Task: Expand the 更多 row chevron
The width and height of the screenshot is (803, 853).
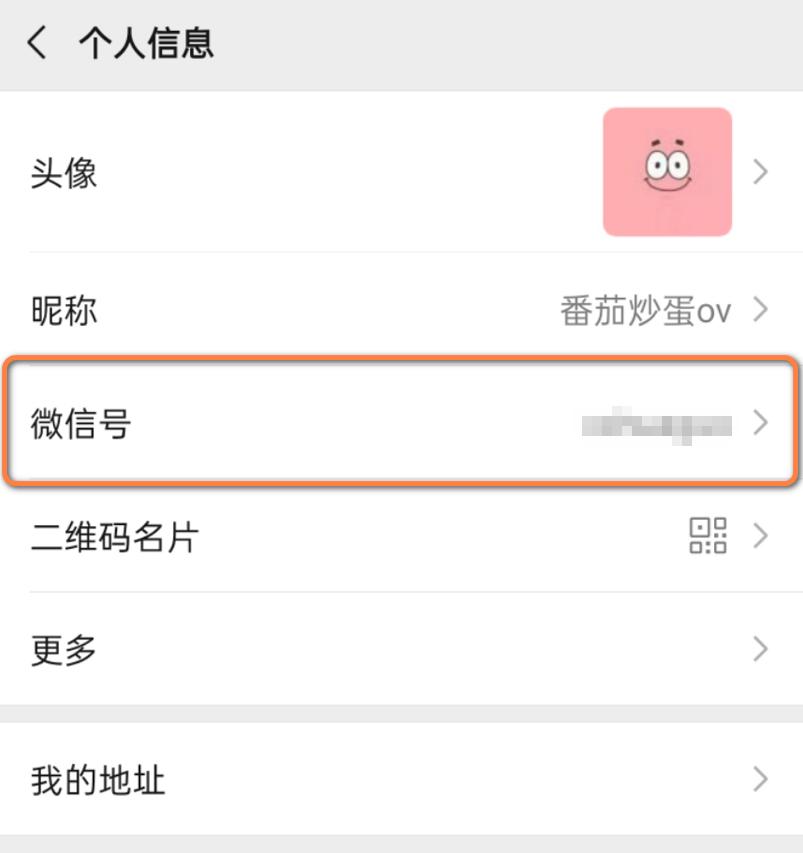Action: coord(762,650)
